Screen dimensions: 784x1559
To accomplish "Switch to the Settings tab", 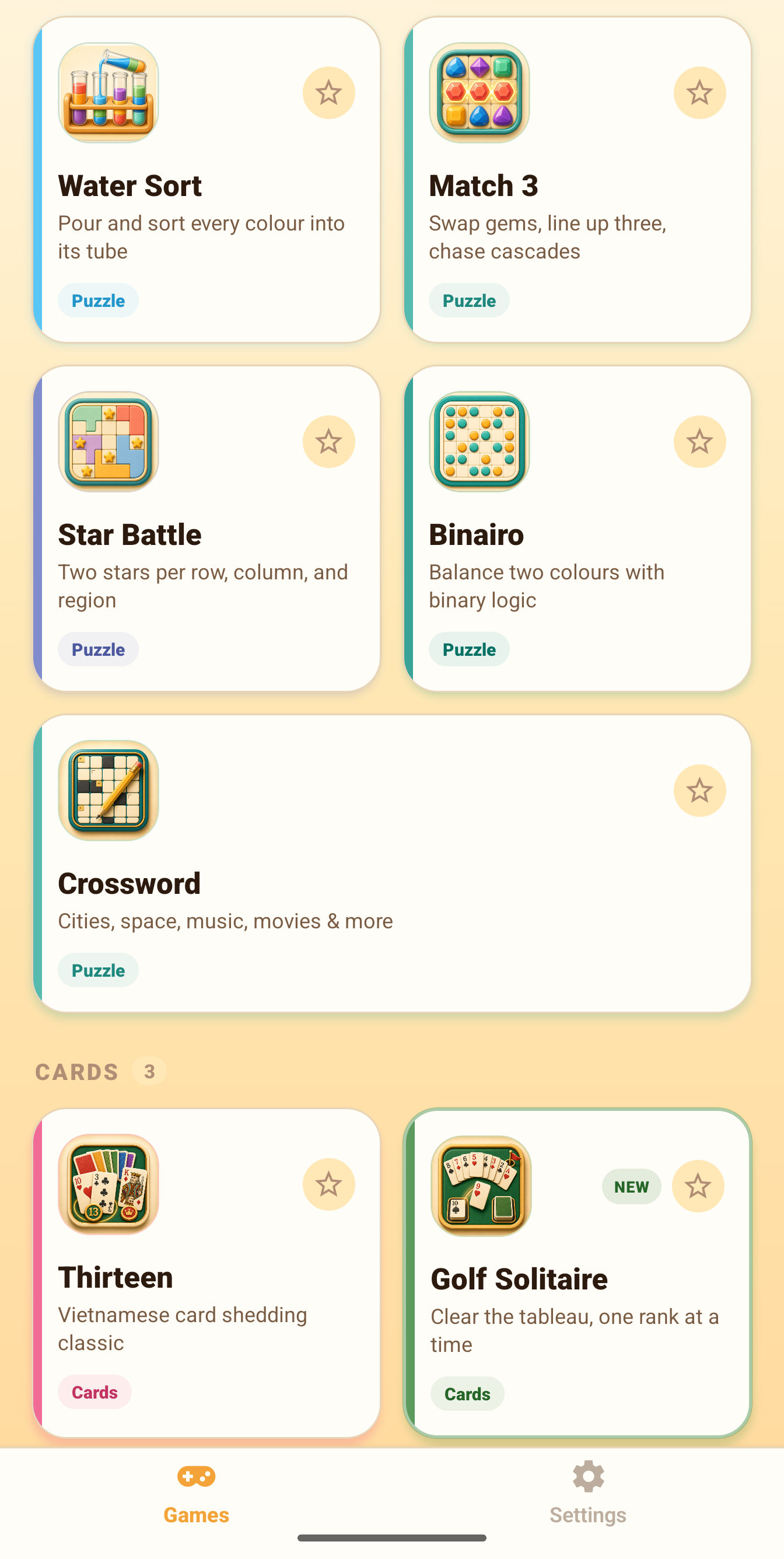I will point(588,1494).
